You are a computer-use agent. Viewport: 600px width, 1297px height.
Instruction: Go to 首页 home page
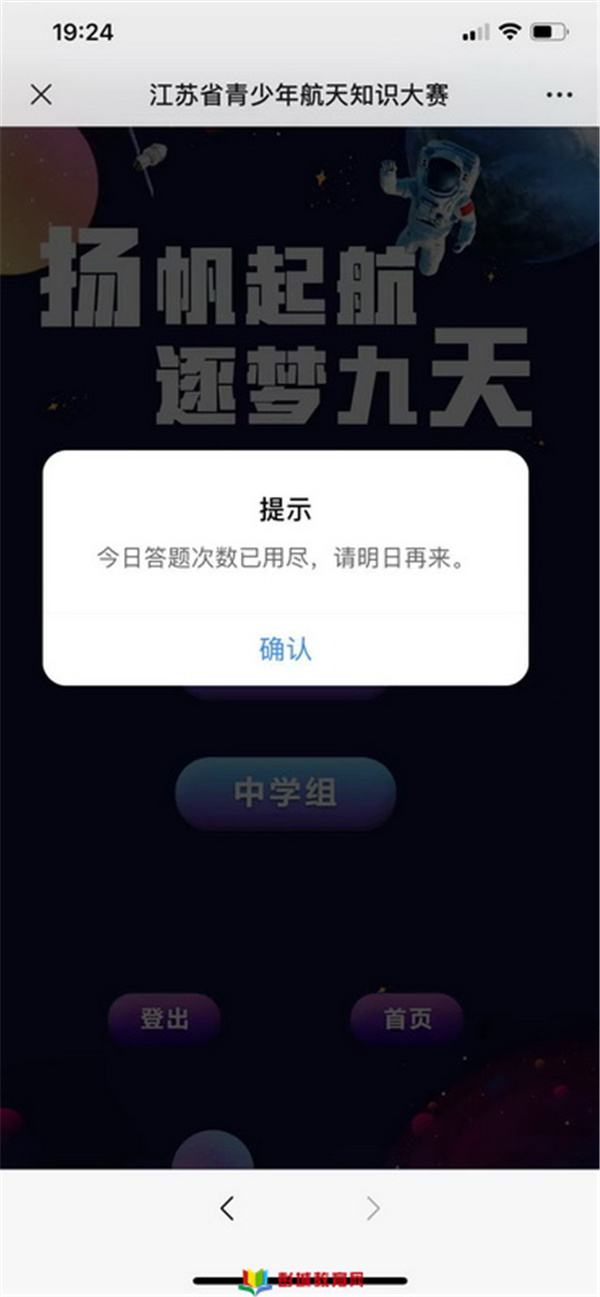[408, 1019]
